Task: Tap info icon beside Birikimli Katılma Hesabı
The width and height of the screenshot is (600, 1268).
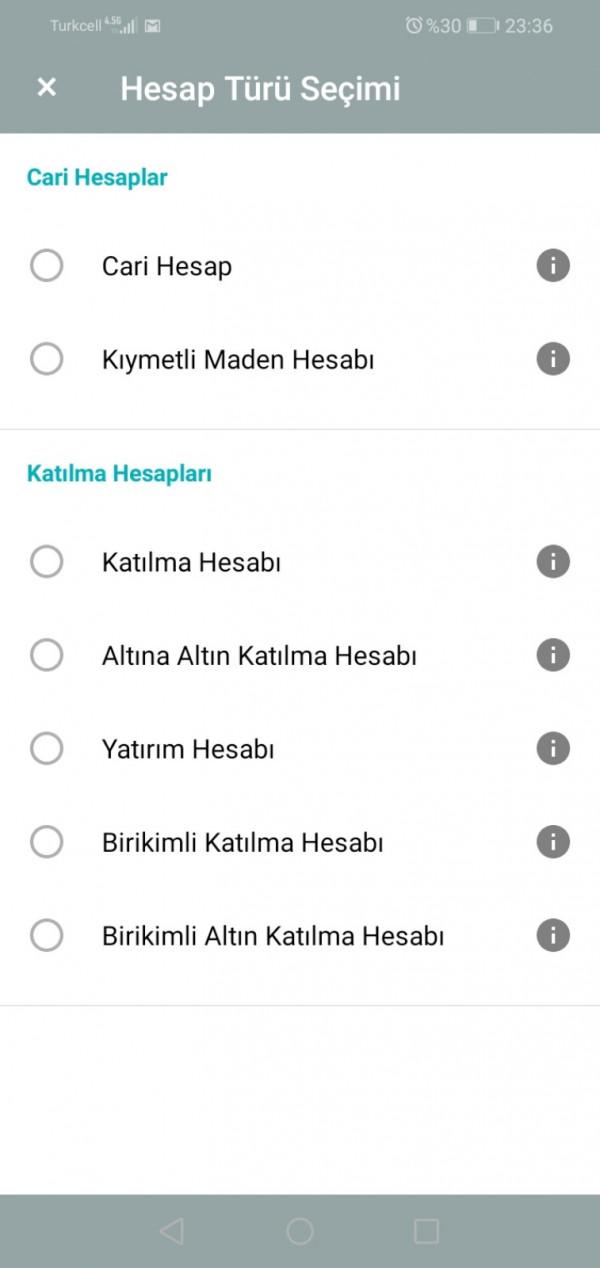Action: tap(553, 842)
